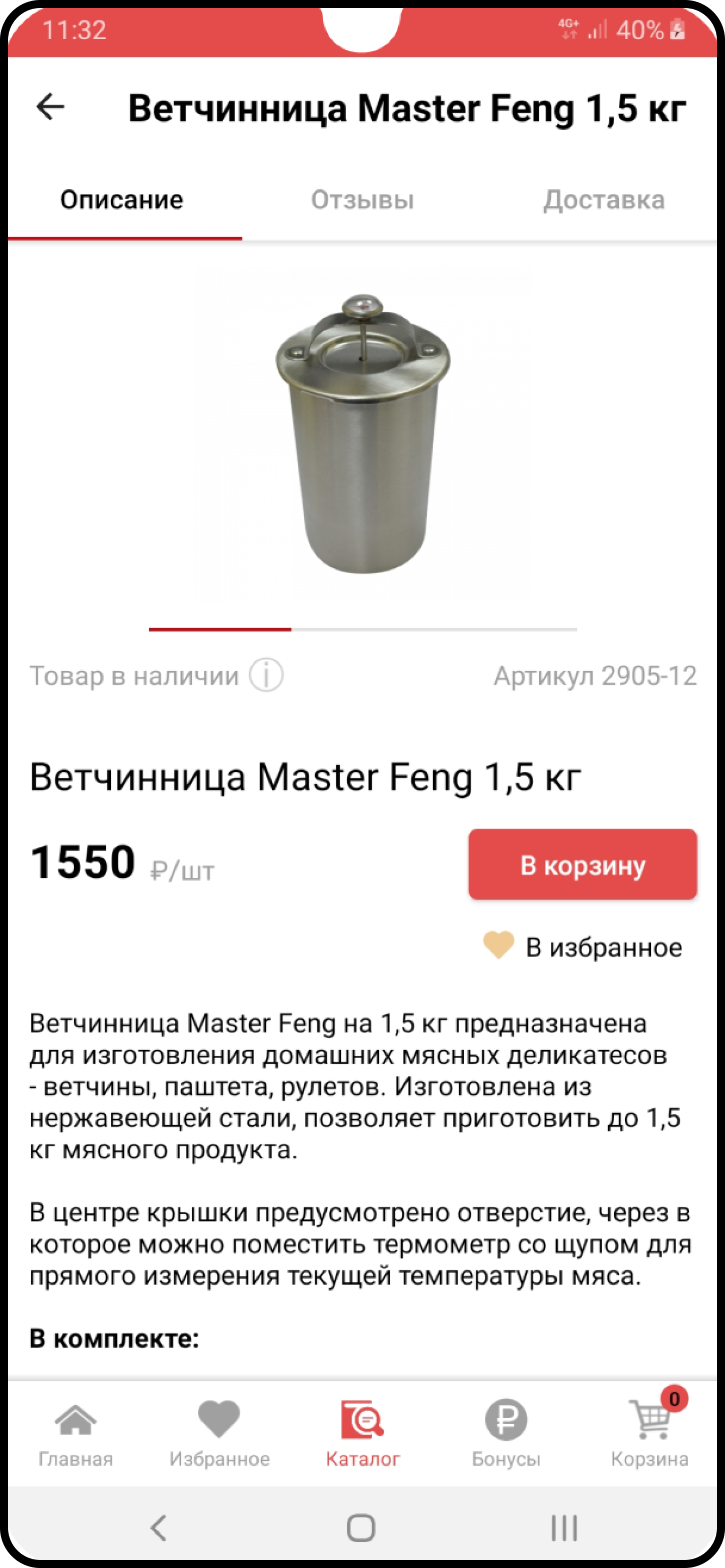Switch to the Доставка tab
The width and height of the screenshot is (725, 1568).
coord(603,200)
